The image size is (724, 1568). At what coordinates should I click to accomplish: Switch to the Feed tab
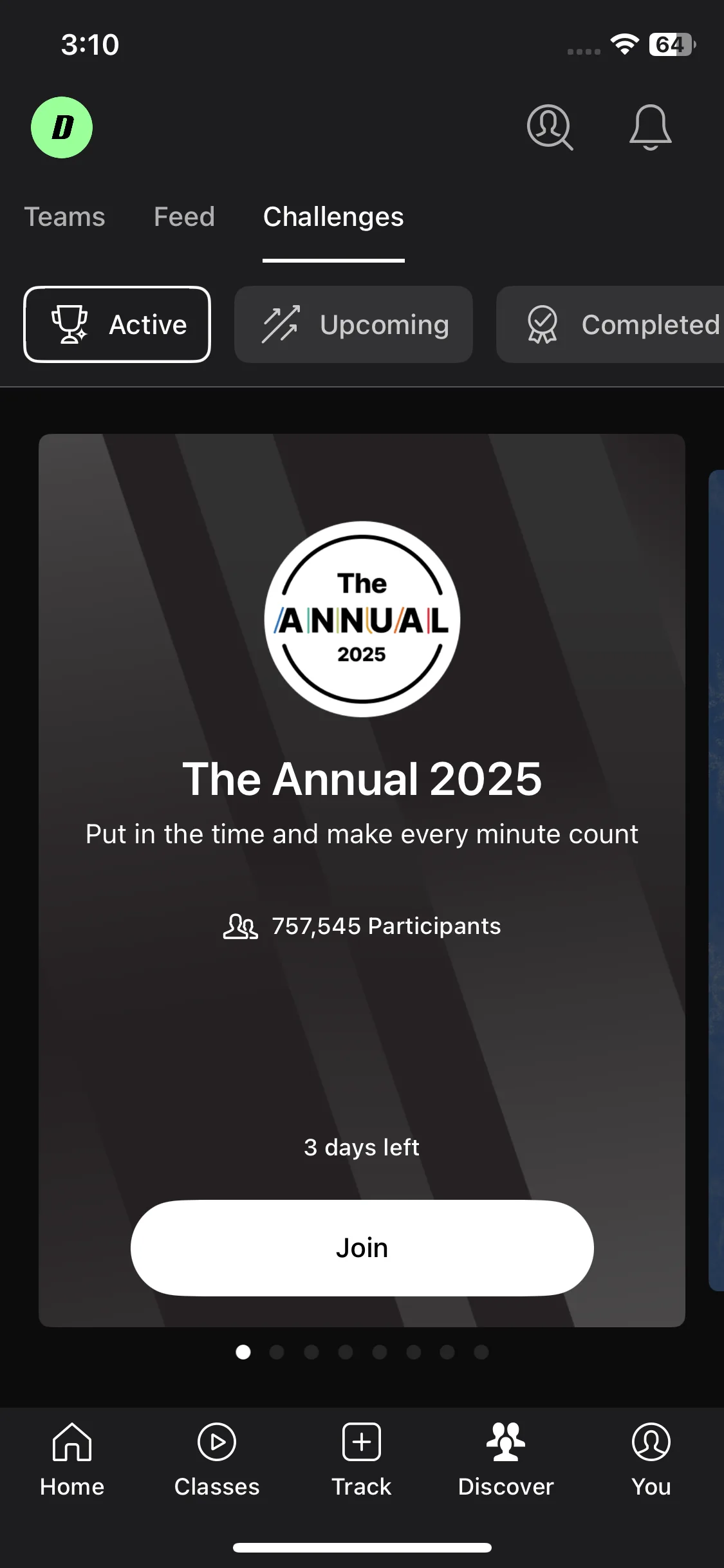184,217
